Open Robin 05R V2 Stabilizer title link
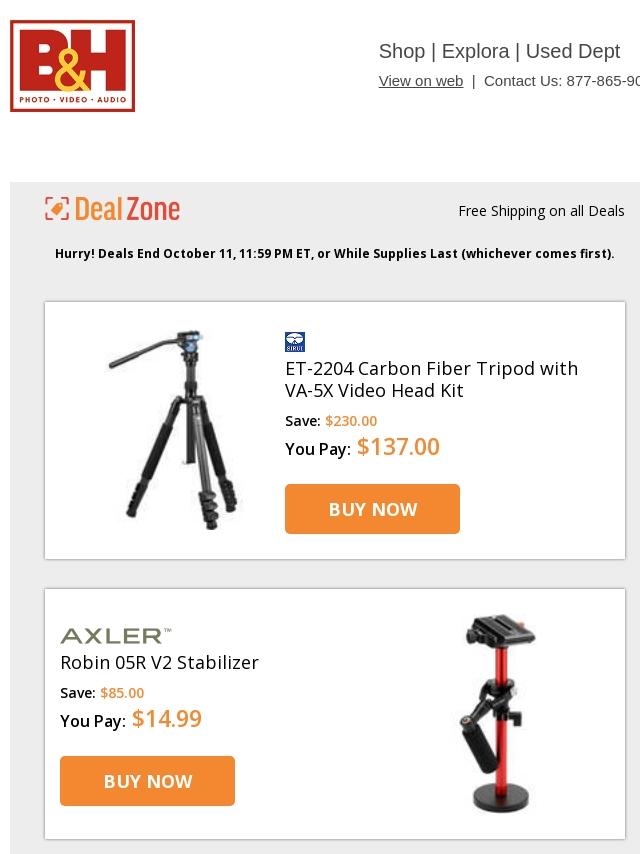The height and width of the screenshot is (854, 640). pos(159,662)
